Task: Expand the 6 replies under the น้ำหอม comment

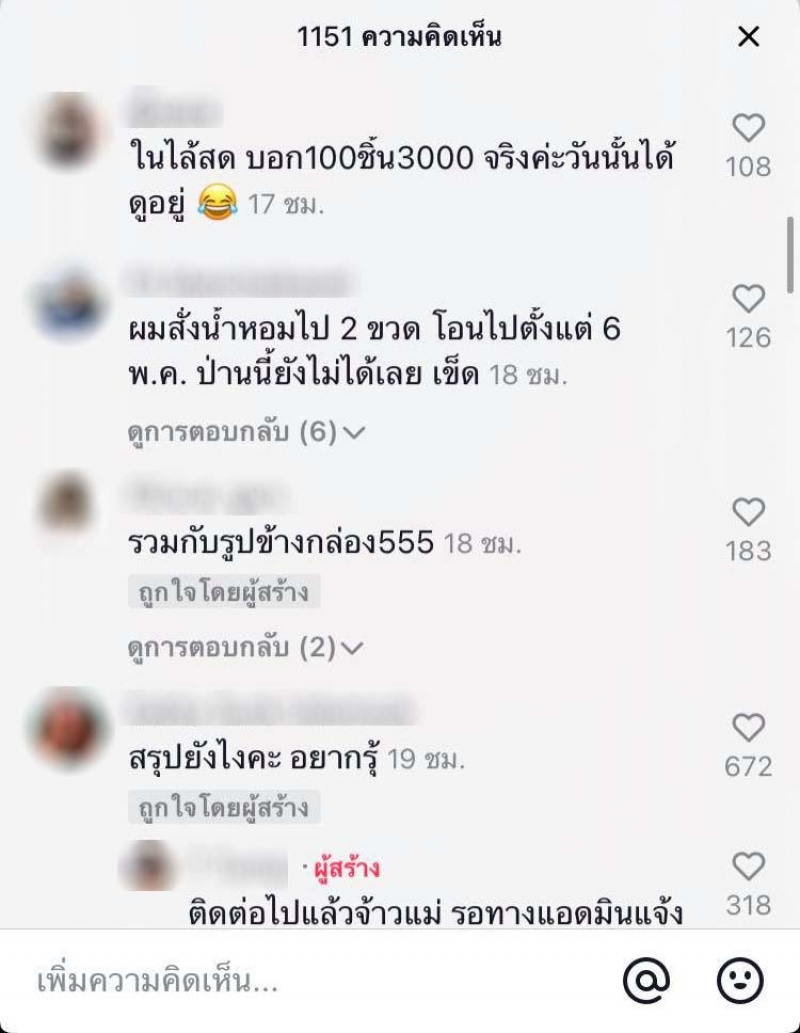Action: tap(247, 432)
